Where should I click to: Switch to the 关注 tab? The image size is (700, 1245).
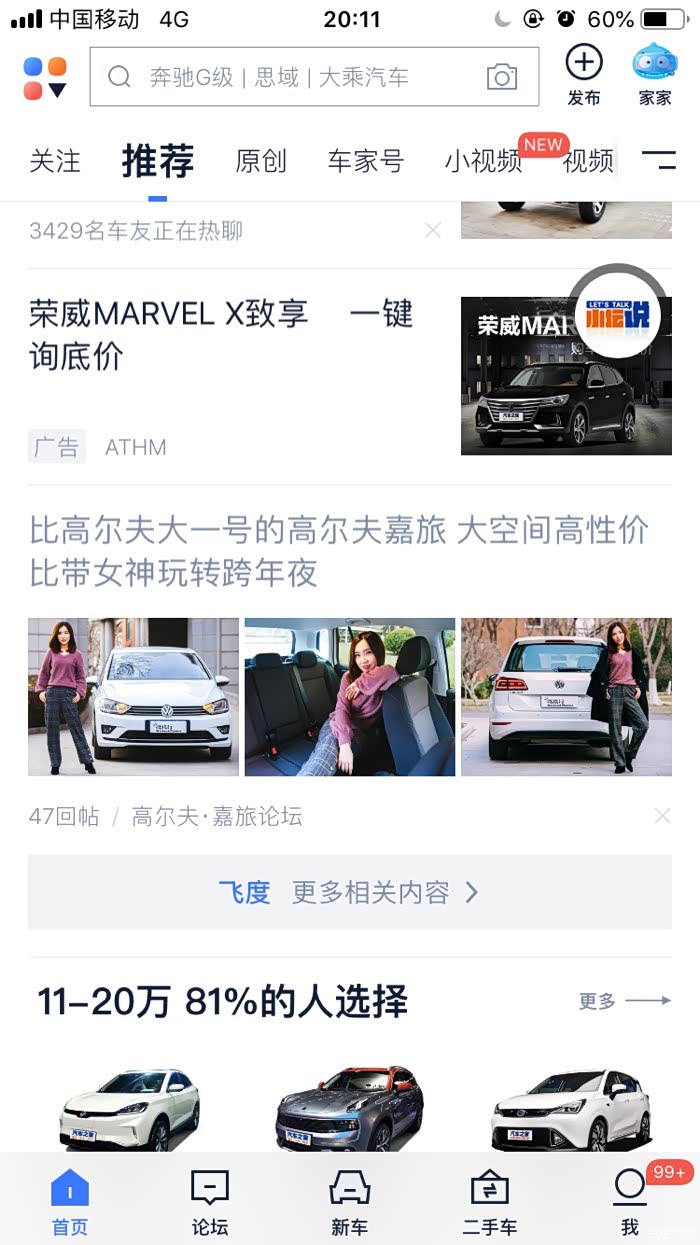55,161
